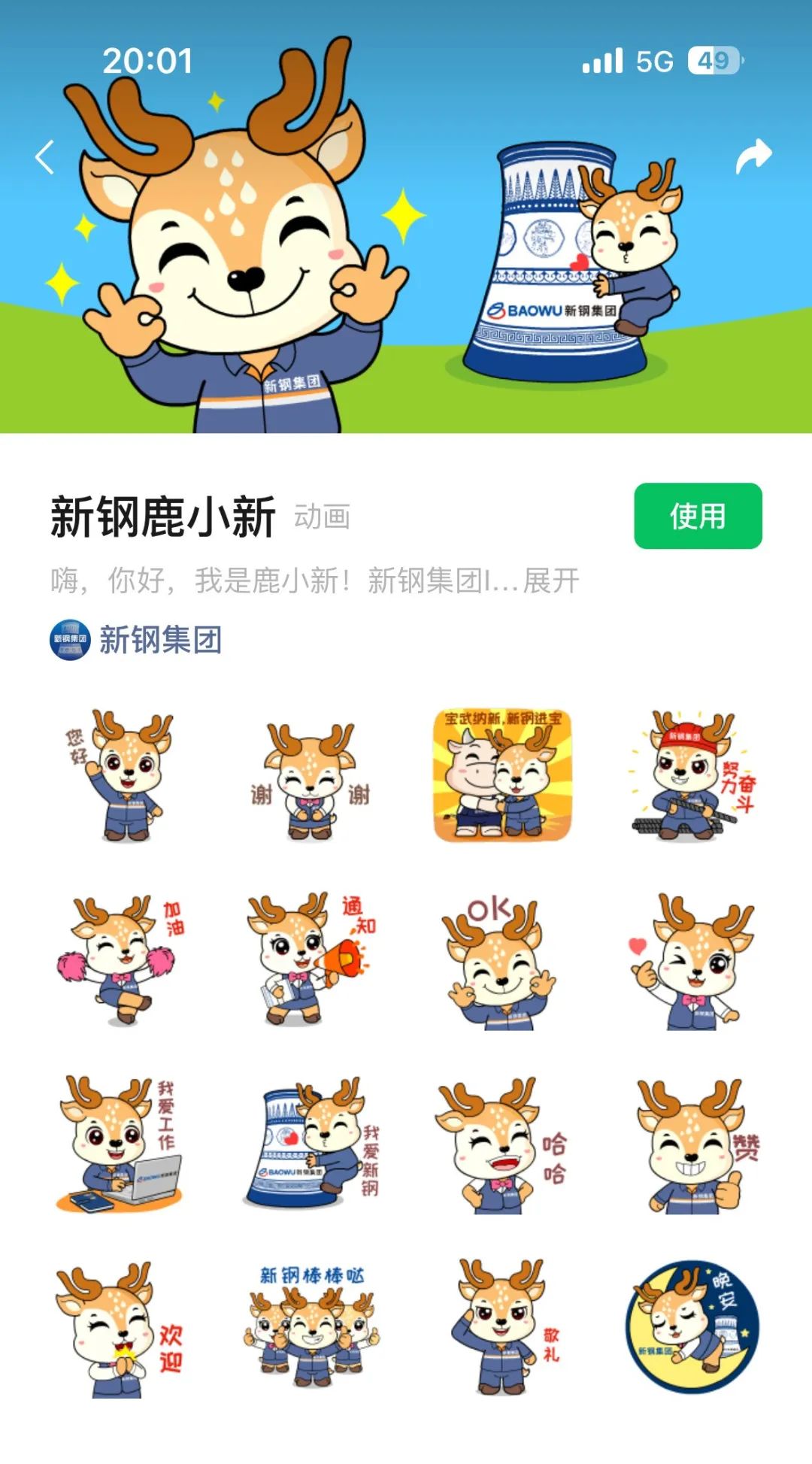Tap the green 使用 button
812x1464 pixels.
(697, 516)
